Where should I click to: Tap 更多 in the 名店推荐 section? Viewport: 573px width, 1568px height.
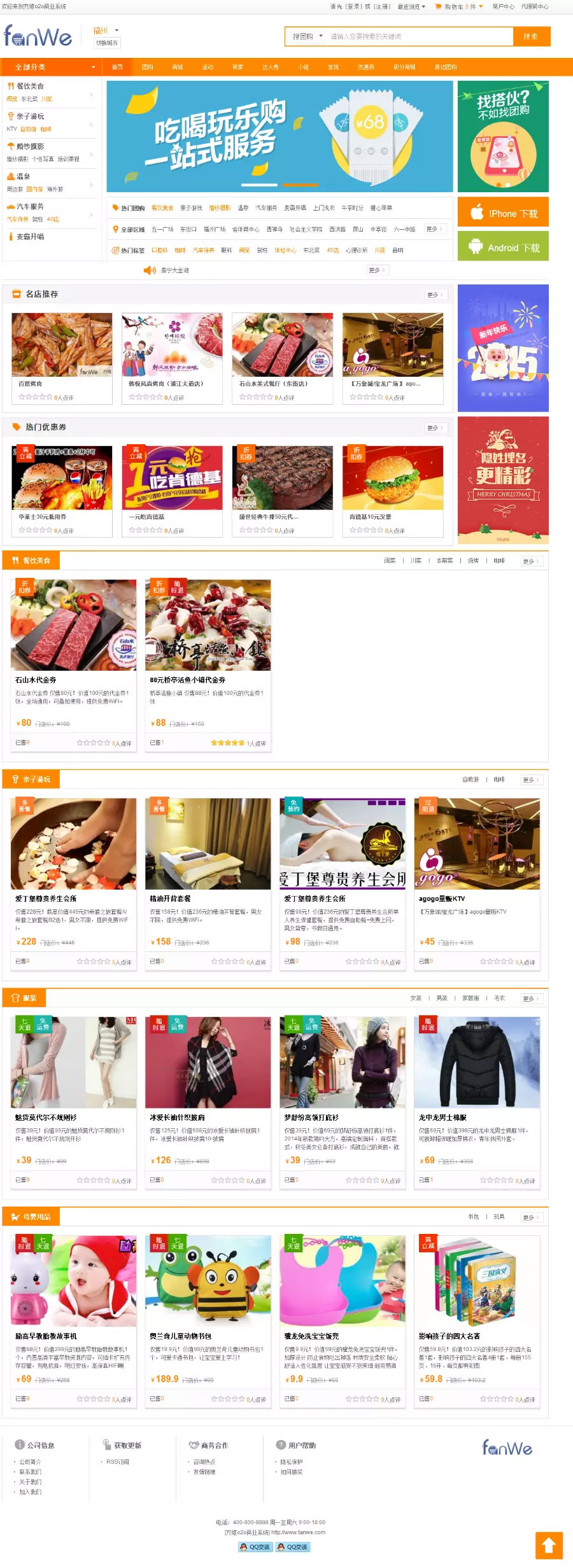click(435, 295)
